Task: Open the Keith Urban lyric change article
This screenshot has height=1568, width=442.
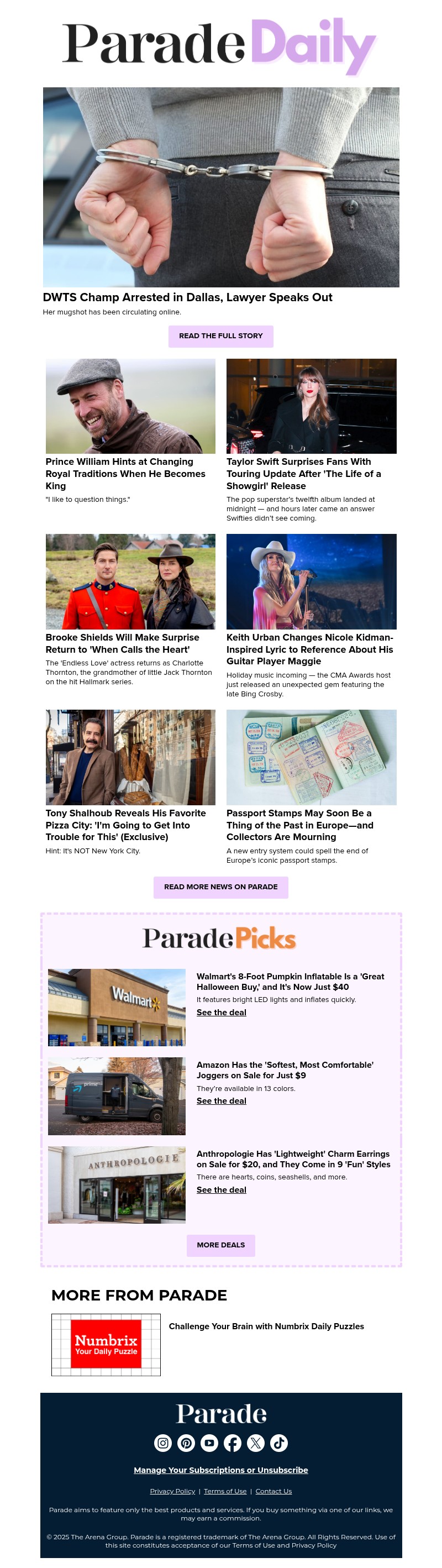Action: [309, 649]
